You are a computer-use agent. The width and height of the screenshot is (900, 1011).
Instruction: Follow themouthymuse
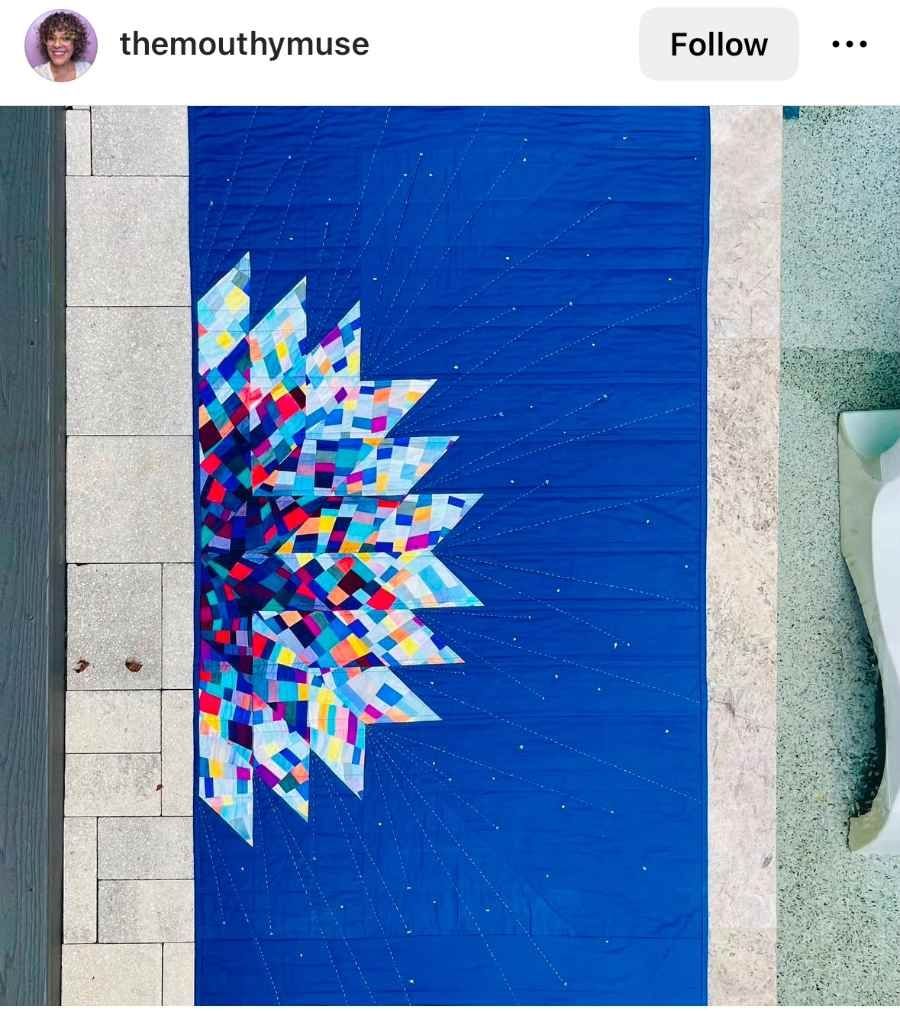718,45
